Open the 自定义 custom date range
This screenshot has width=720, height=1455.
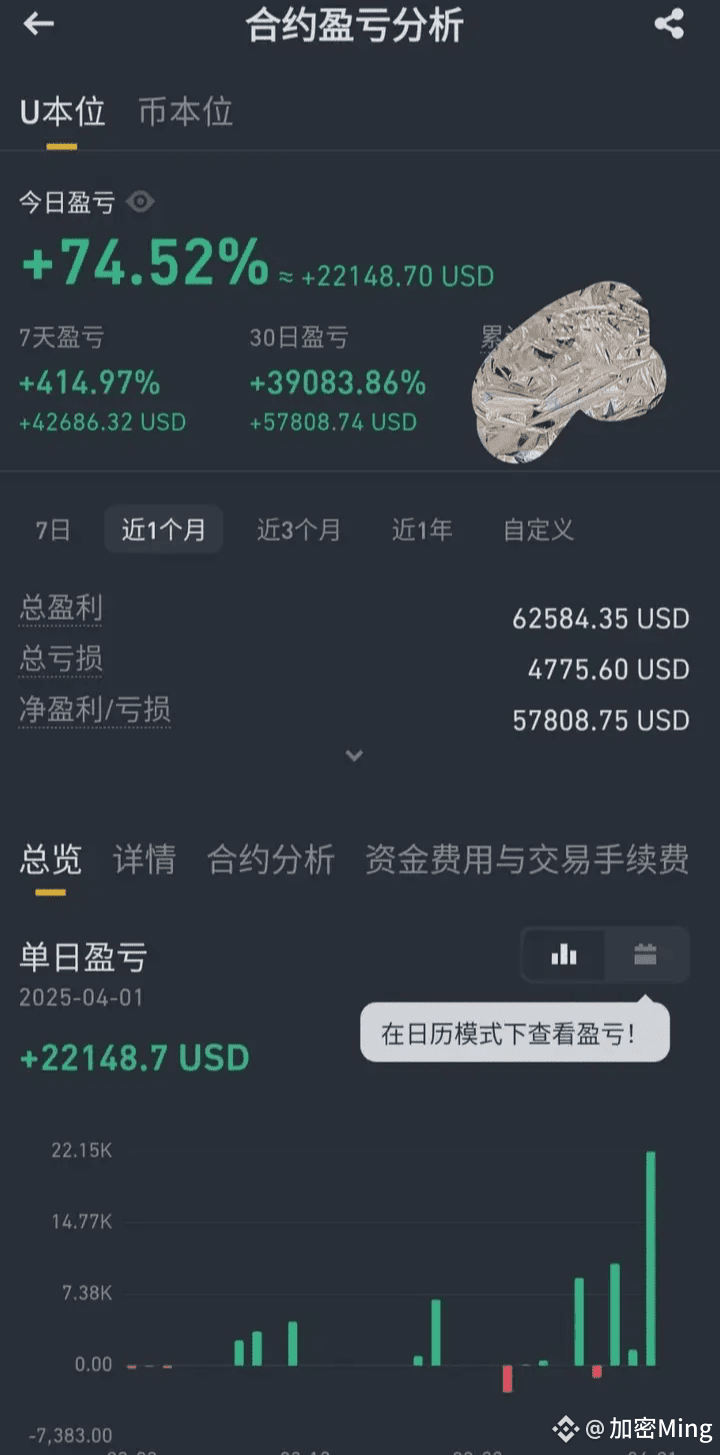pyautogui.click(x=538, y=529)
